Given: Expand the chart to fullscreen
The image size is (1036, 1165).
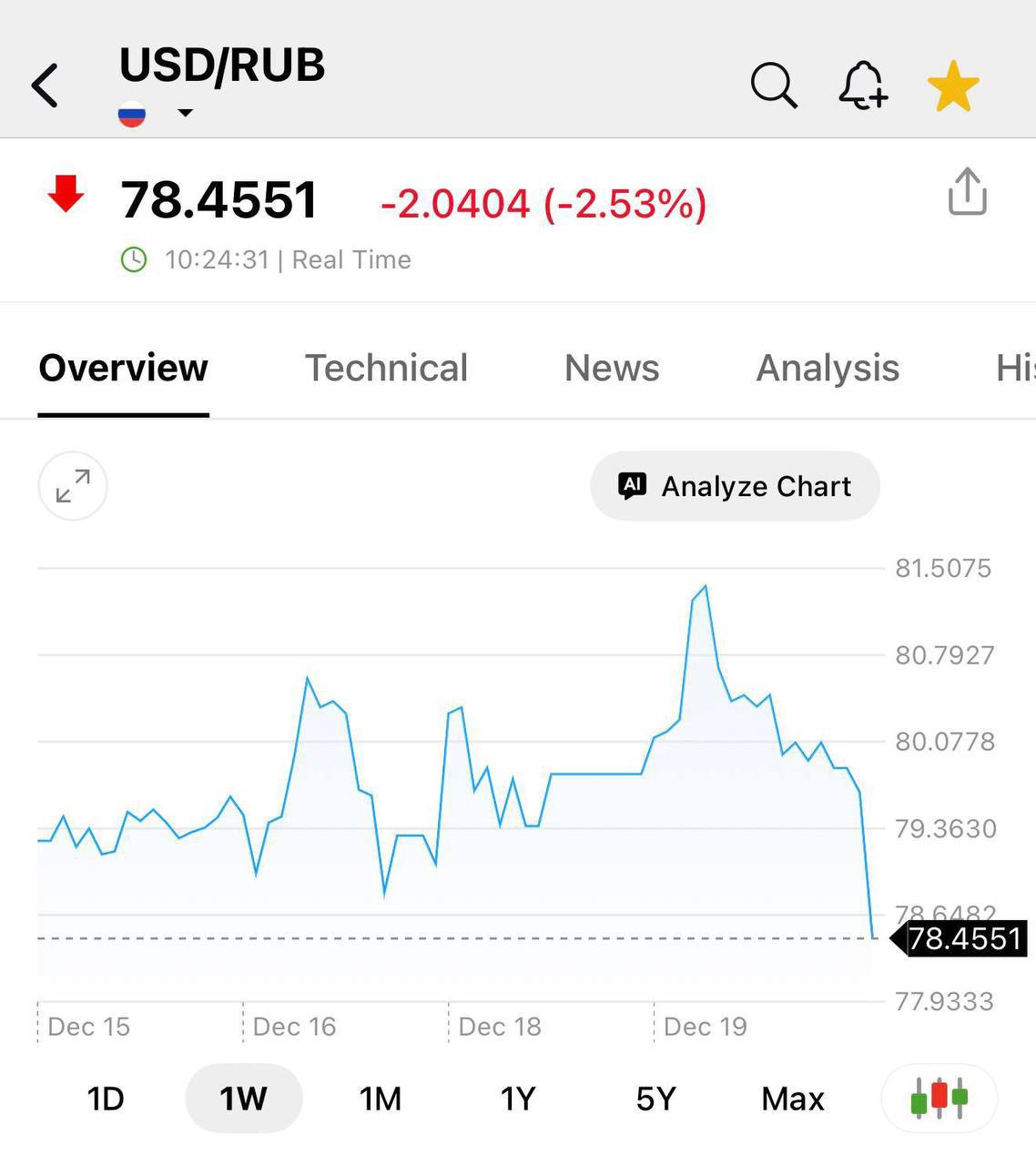Looking at the screenshot, I should coord(72,486).
